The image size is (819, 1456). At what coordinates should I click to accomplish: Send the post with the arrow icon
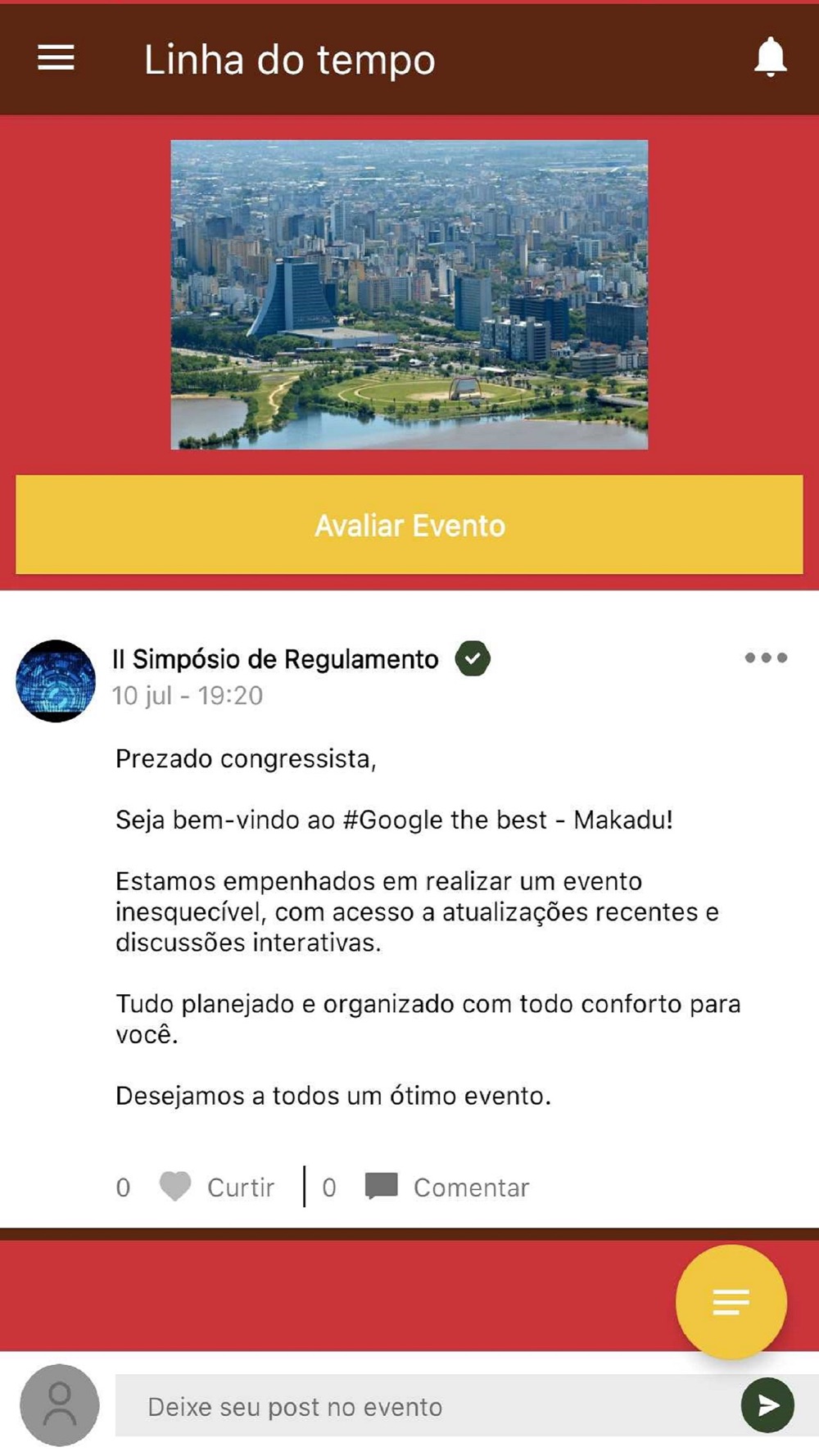pyautogui.click(x=767, y=1405)
